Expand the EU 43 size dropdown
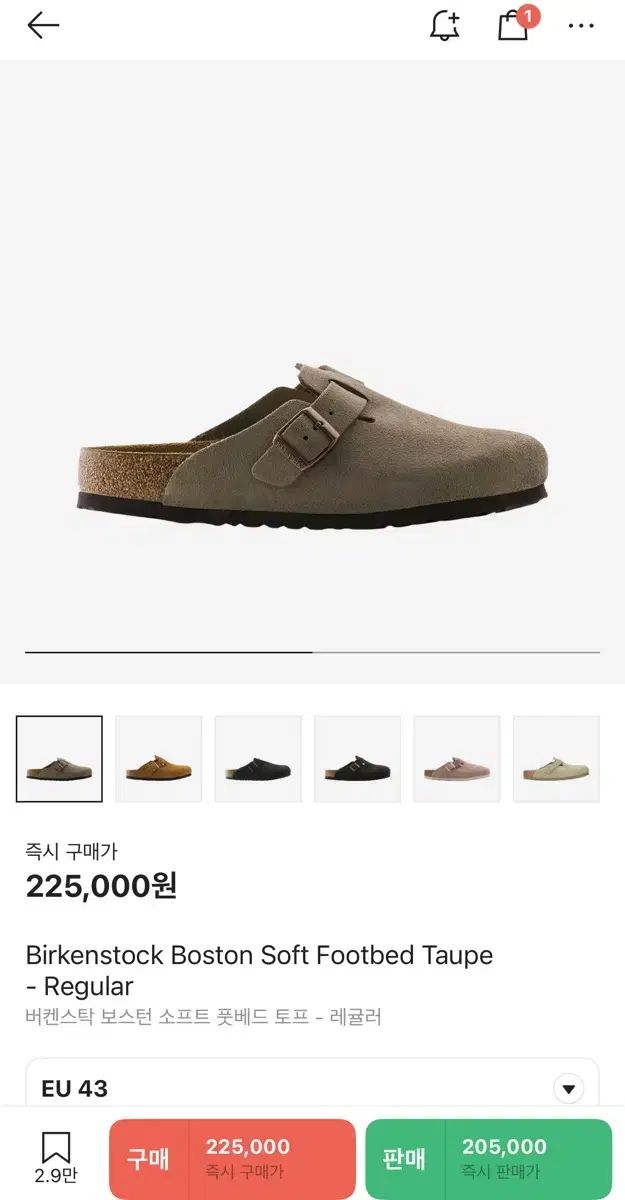This screenshot has width=625, height=1200. pyautogui.click(x=312, y=1088)
